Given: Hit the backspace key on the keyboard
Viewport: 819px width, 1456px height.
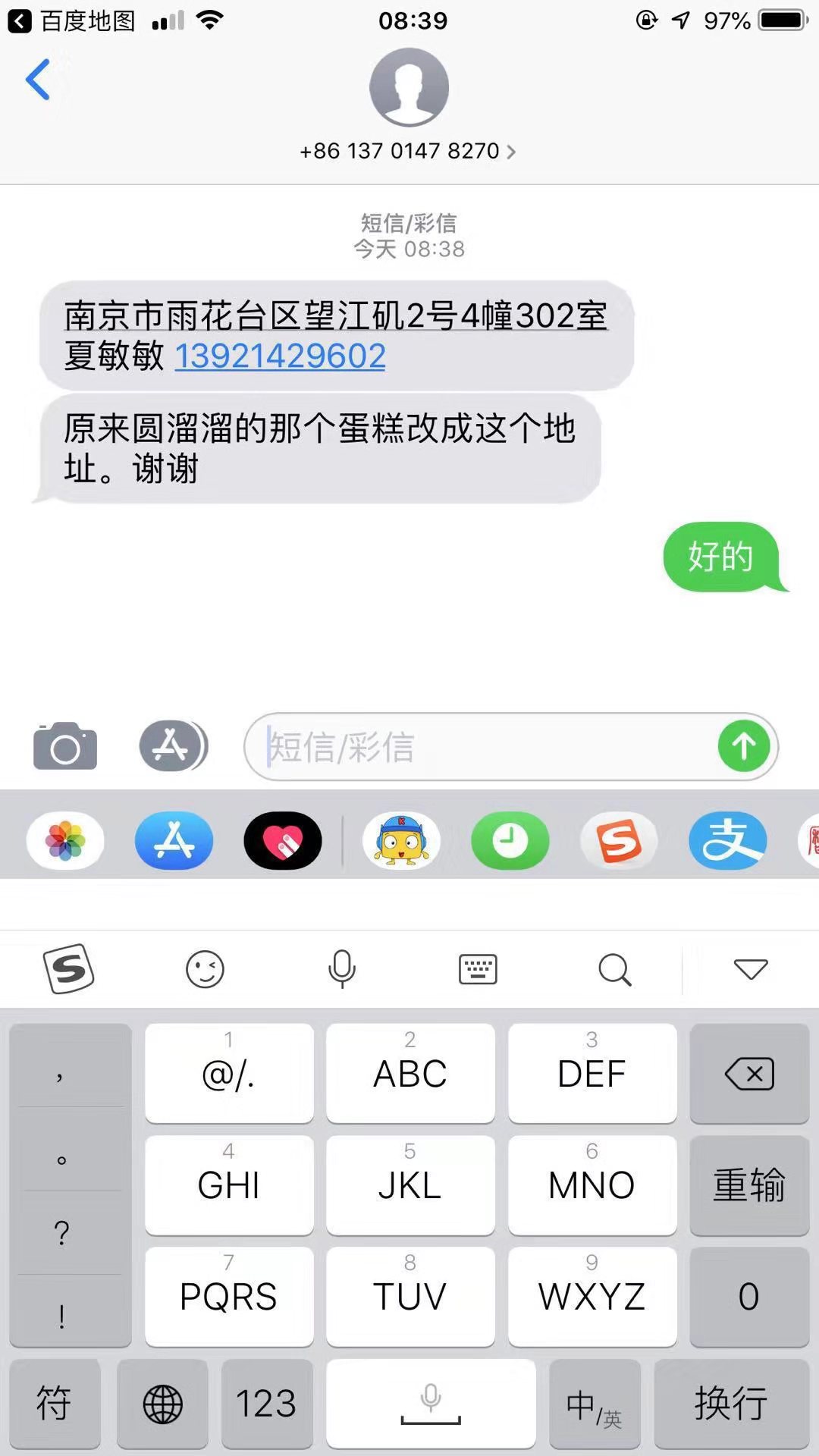Looking at the screenshot, I should click(x=749, y=1074).
